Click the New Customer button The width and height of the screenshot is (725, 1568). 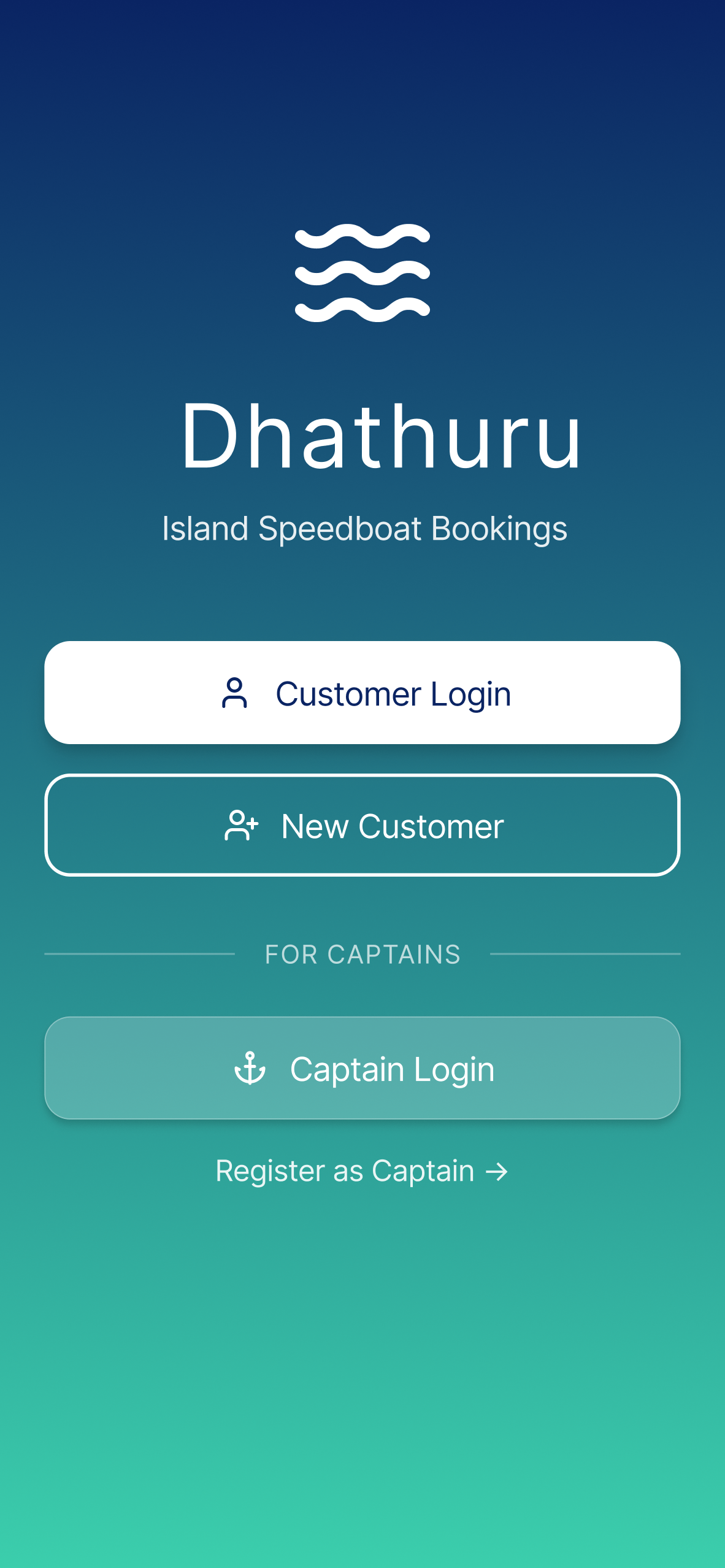point(362,826)
